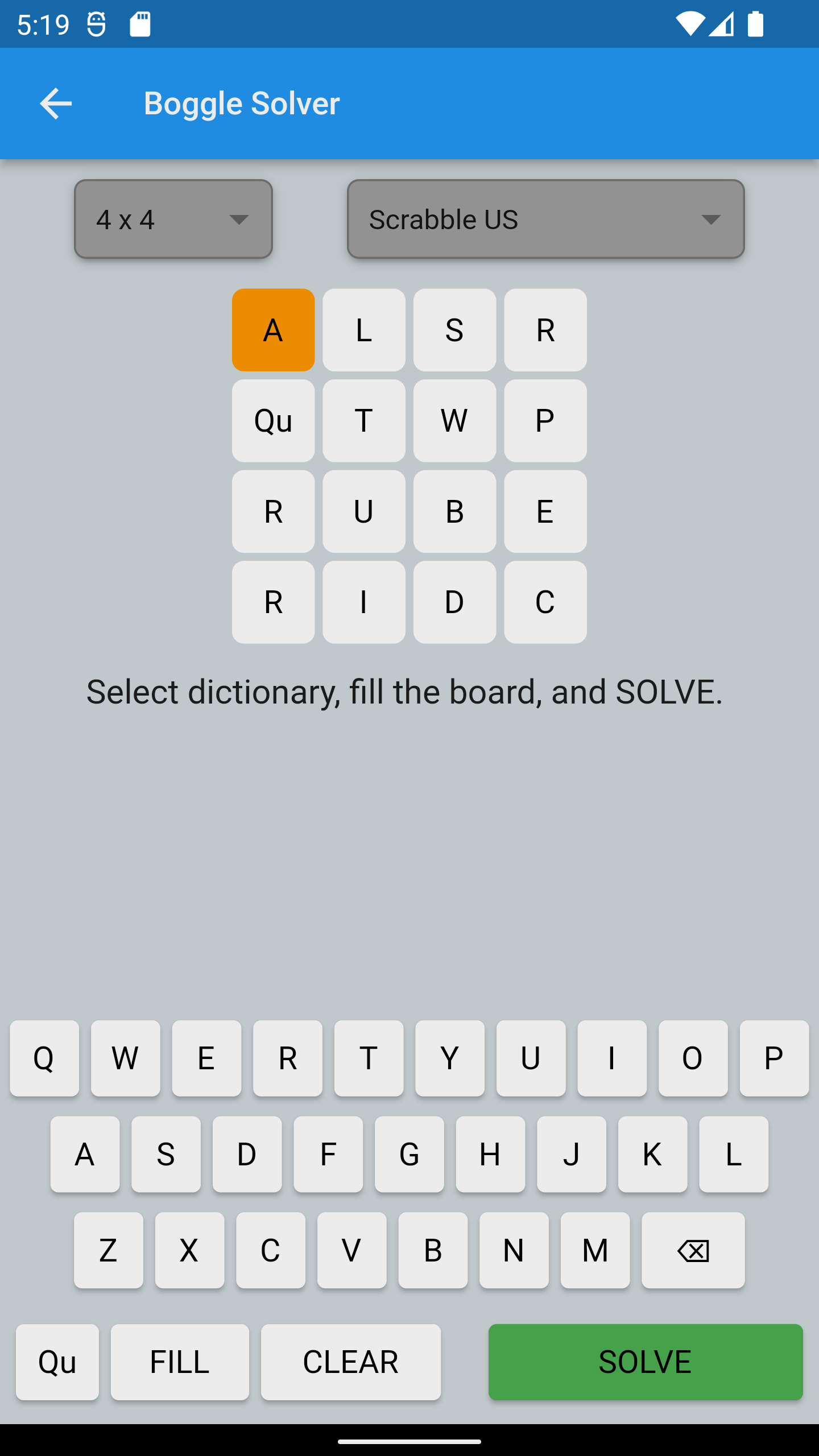Type the letter Y key

point(449,1058)
